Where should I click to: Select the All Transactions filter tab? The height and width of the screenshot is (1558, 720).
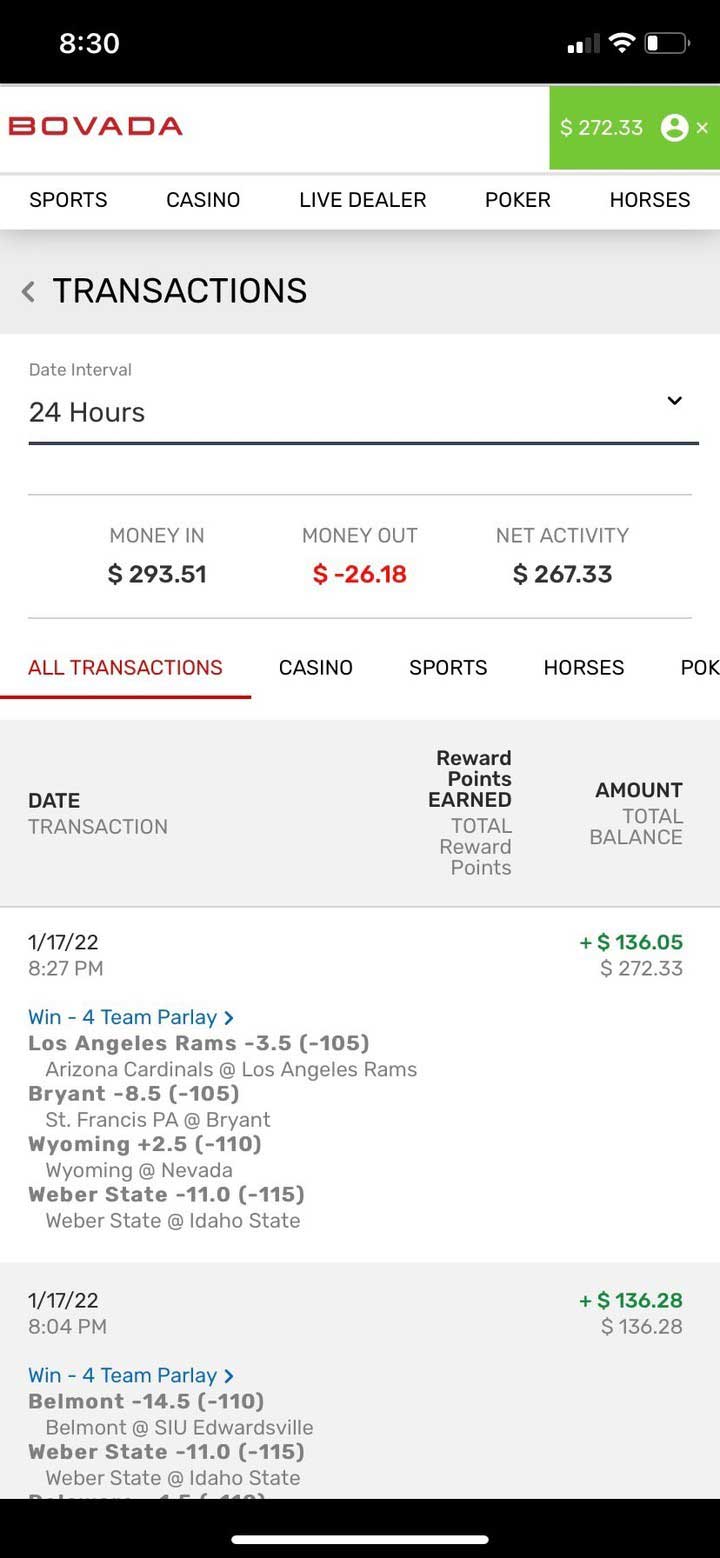125,668
